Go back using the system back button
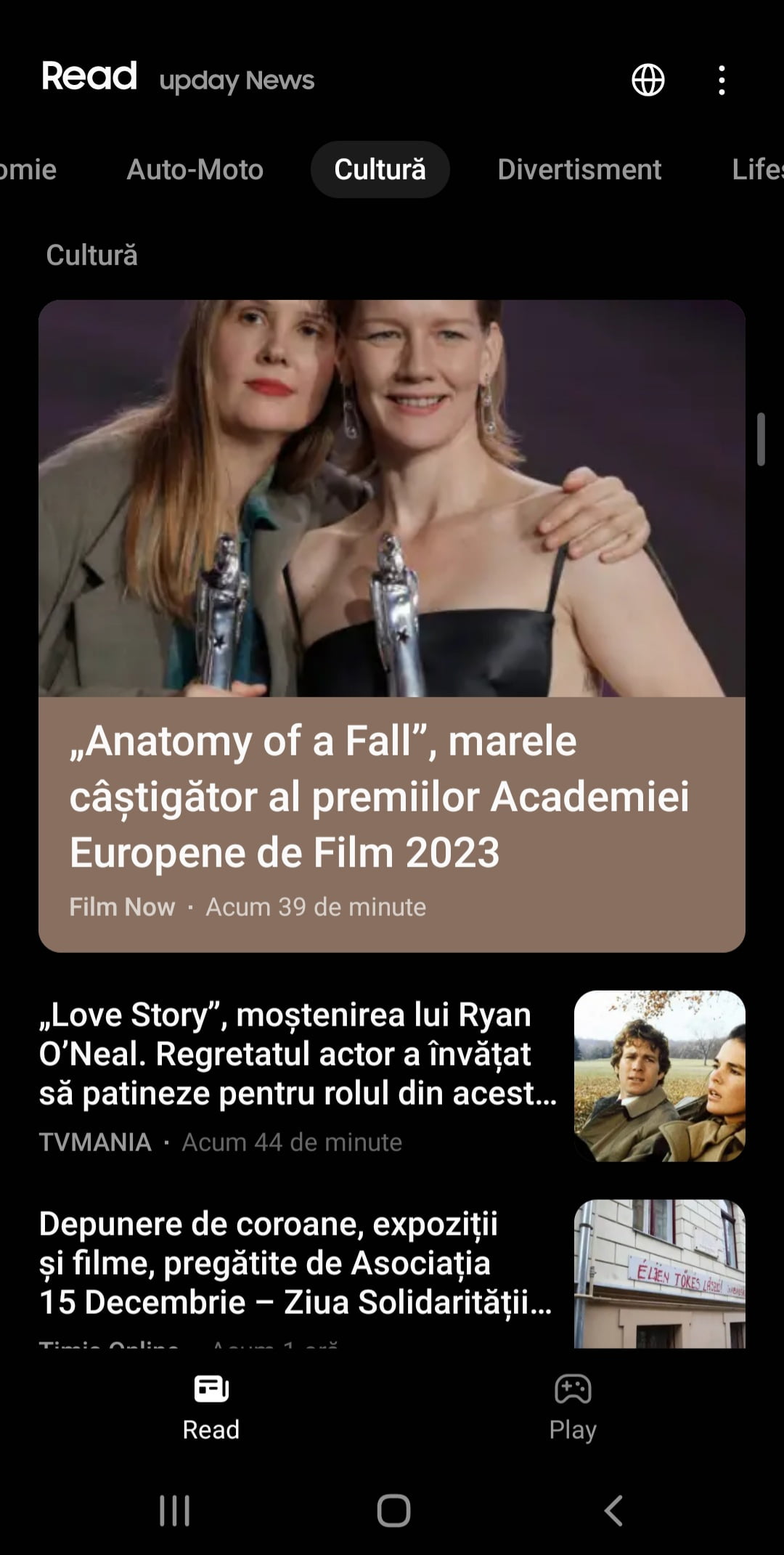The width and height of the screenshot is (784, 1555). (x=613, y=1511)
